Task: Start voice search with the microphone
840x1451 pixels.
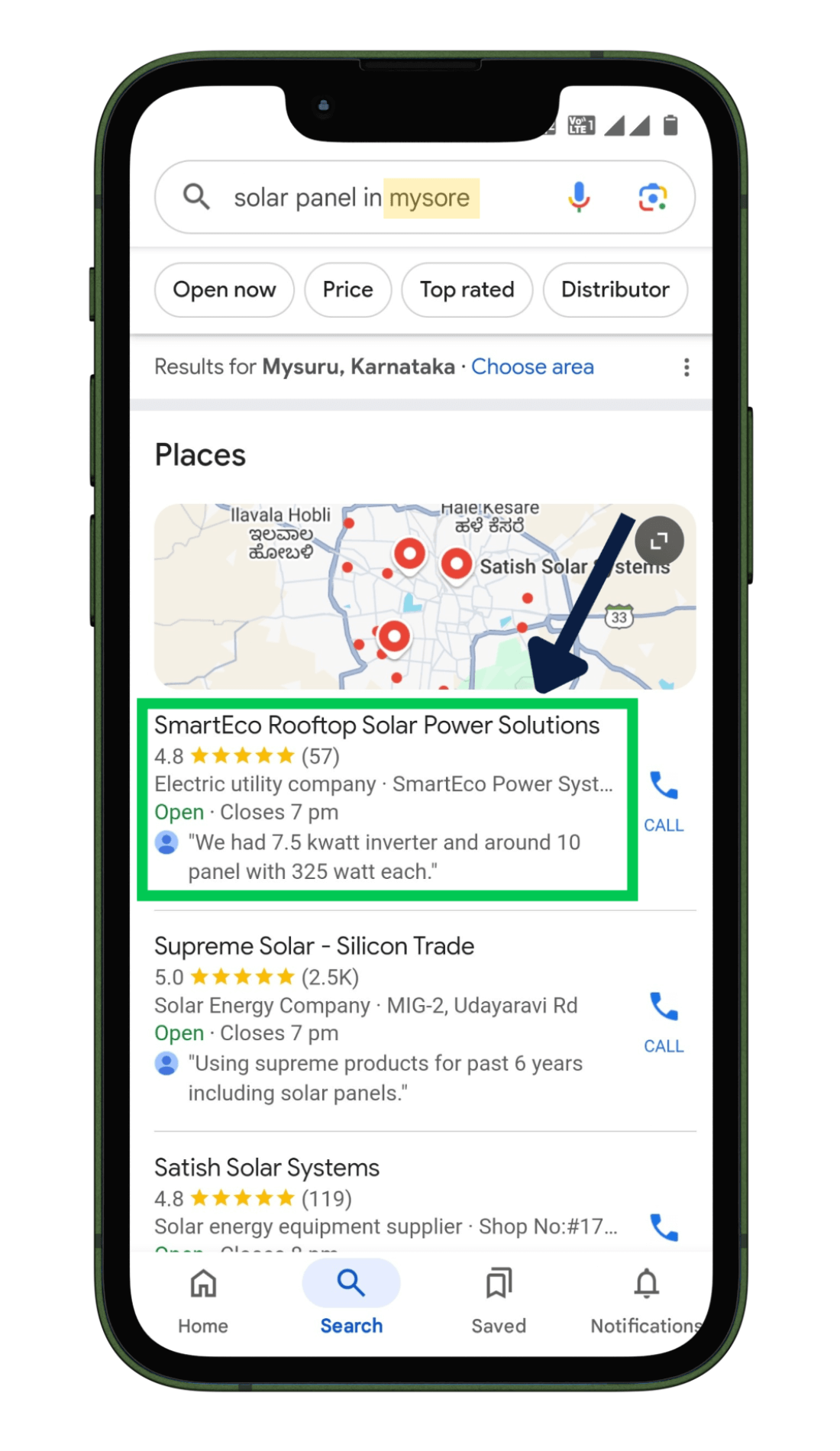Action: click(579, 197)
